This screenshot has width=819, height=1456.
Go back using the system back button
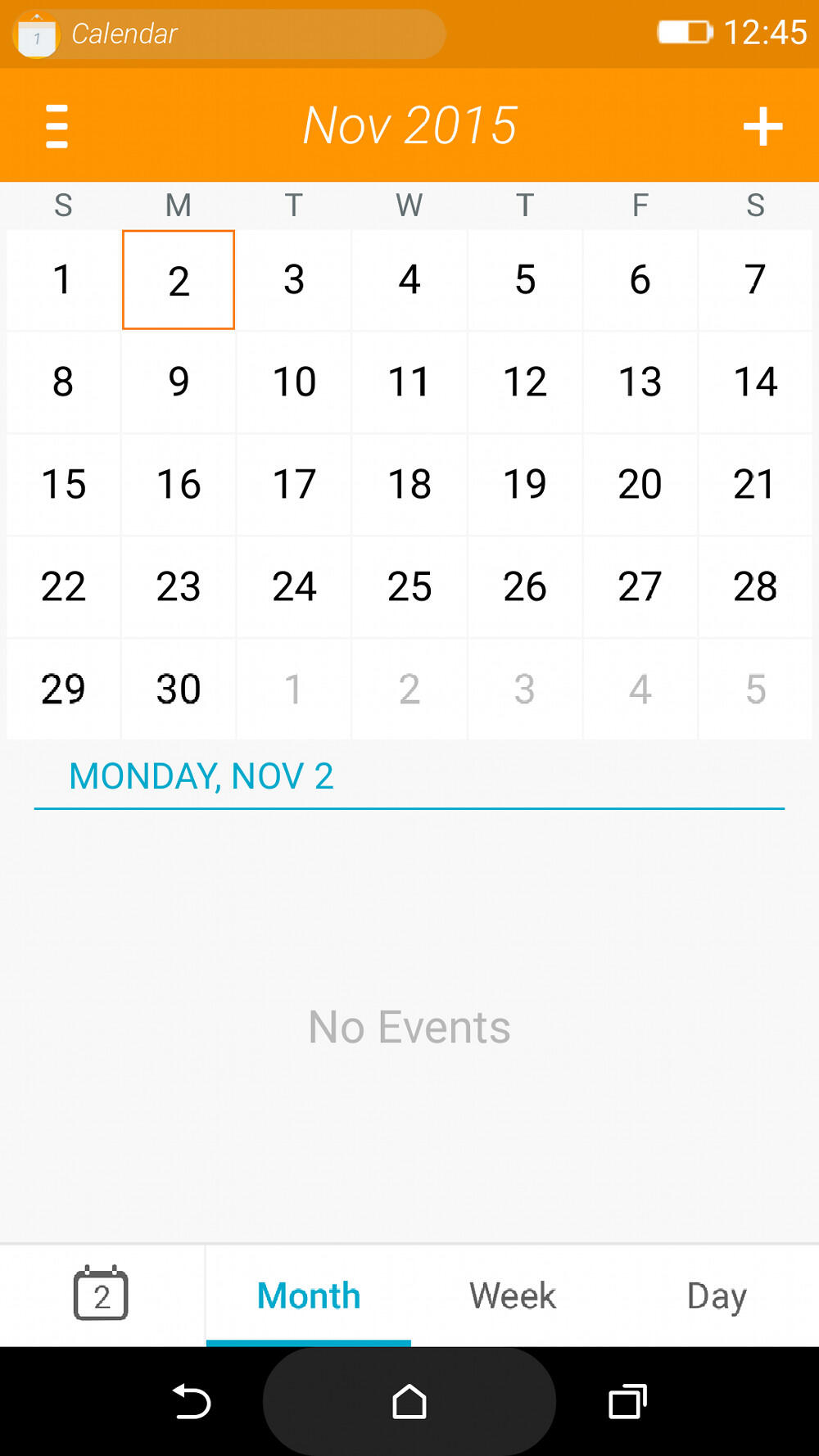[x=192, y=1401]
